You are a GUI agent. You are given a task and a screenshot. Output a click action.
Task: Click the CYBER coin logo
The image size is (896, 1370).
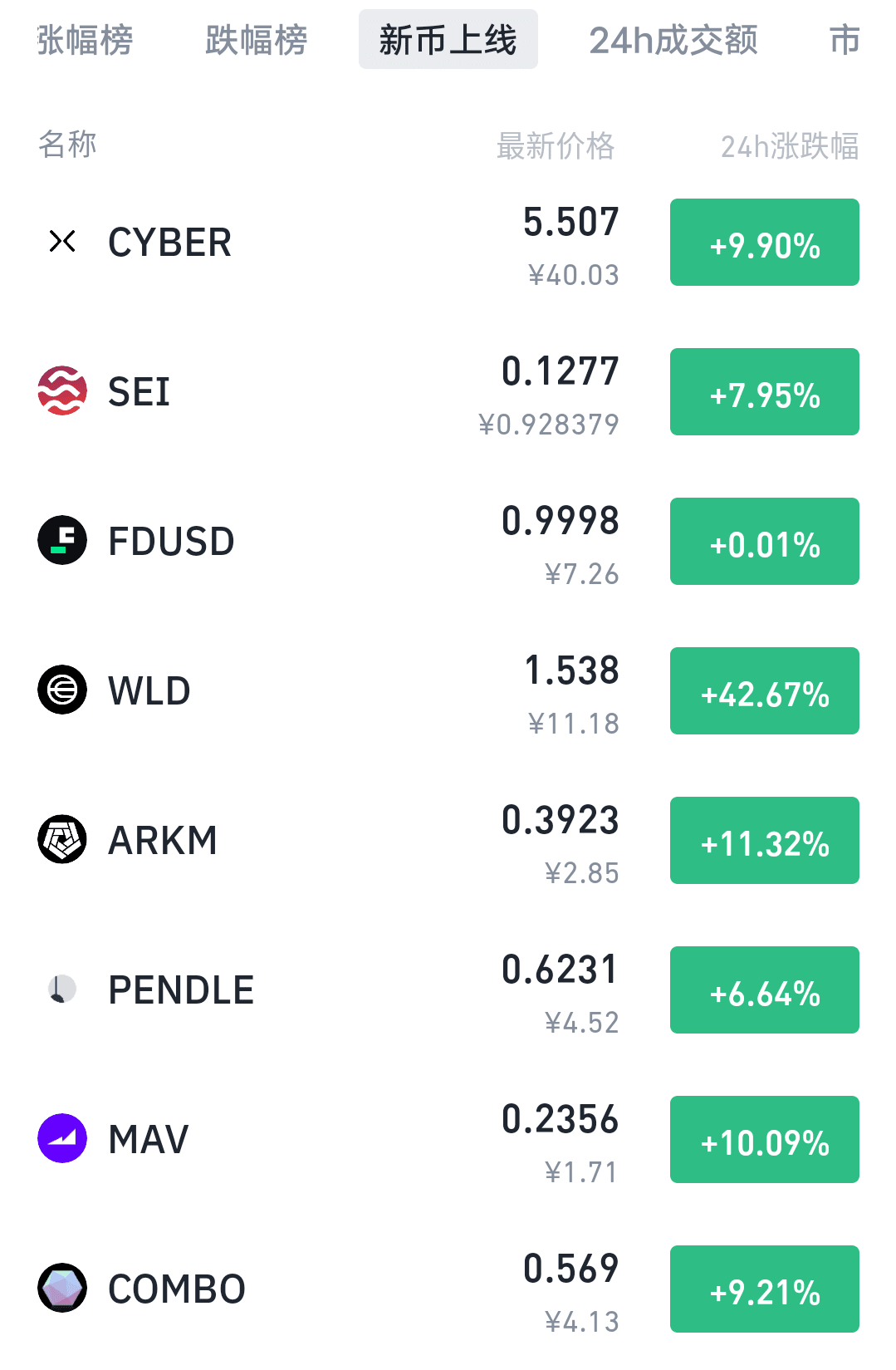tap(62, 241)
